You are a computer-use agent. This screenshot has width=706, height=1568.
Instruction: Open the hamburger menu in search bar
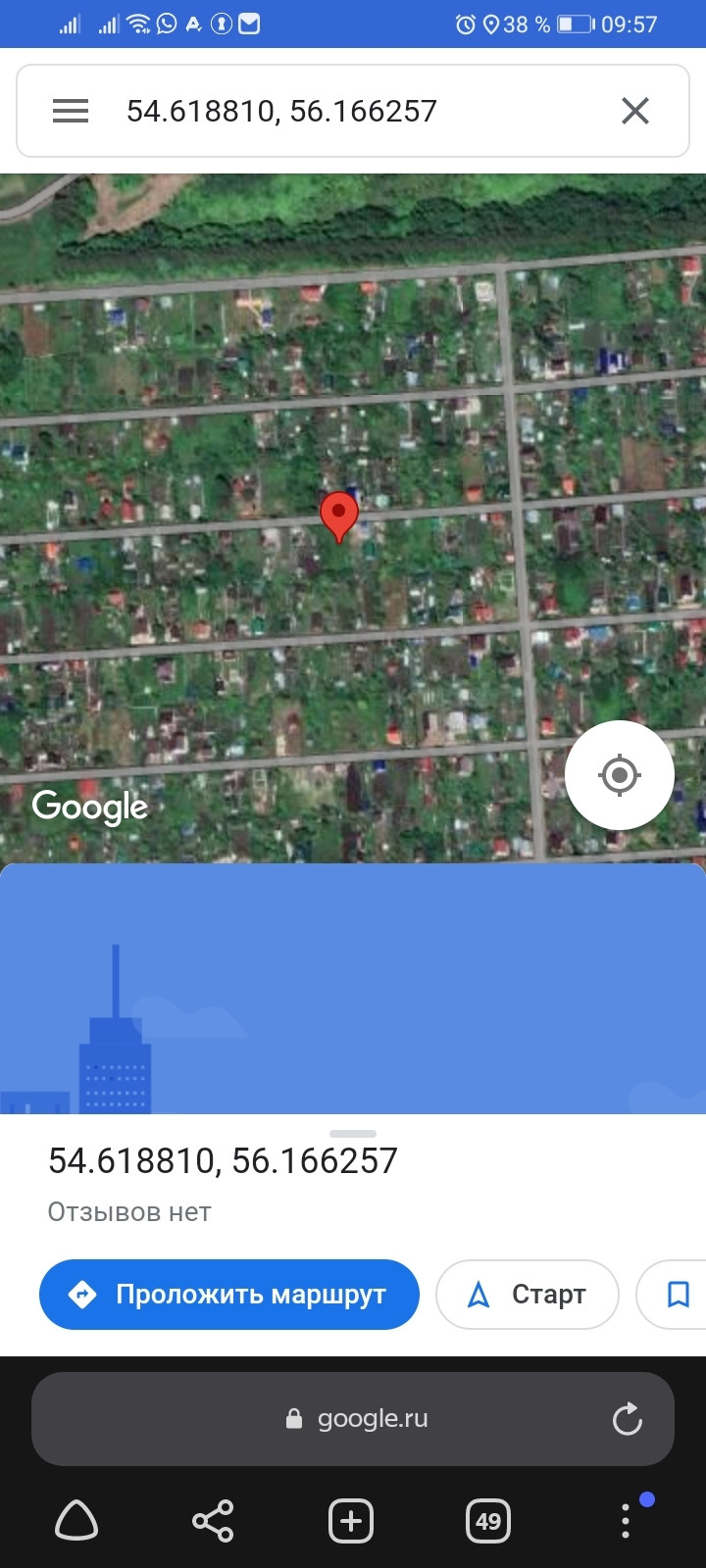[x=71, y=111]
